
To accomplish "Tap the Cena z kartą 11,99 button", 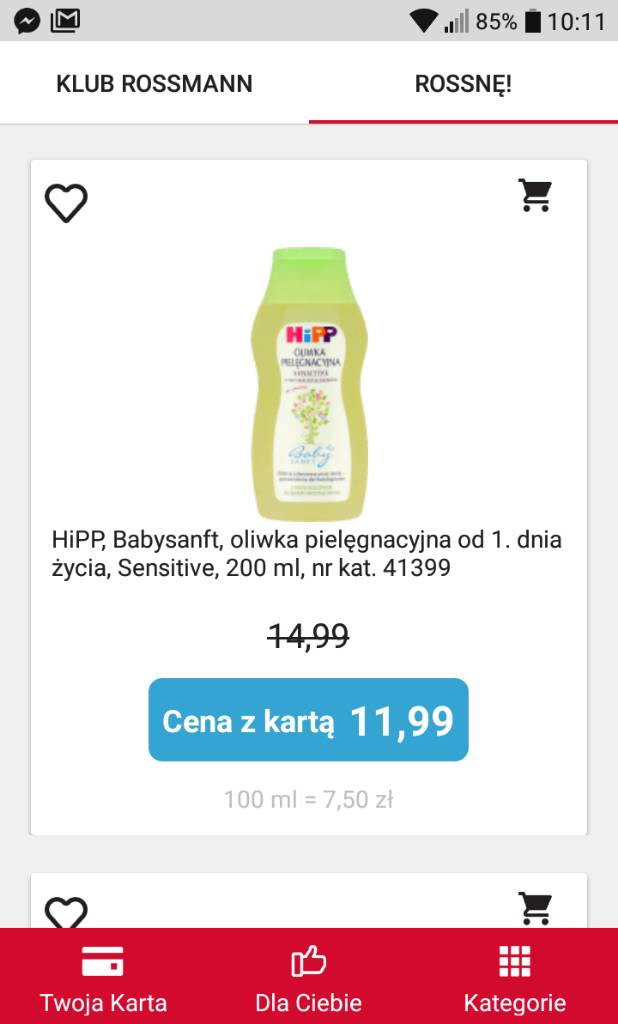I will pos(308,720).
